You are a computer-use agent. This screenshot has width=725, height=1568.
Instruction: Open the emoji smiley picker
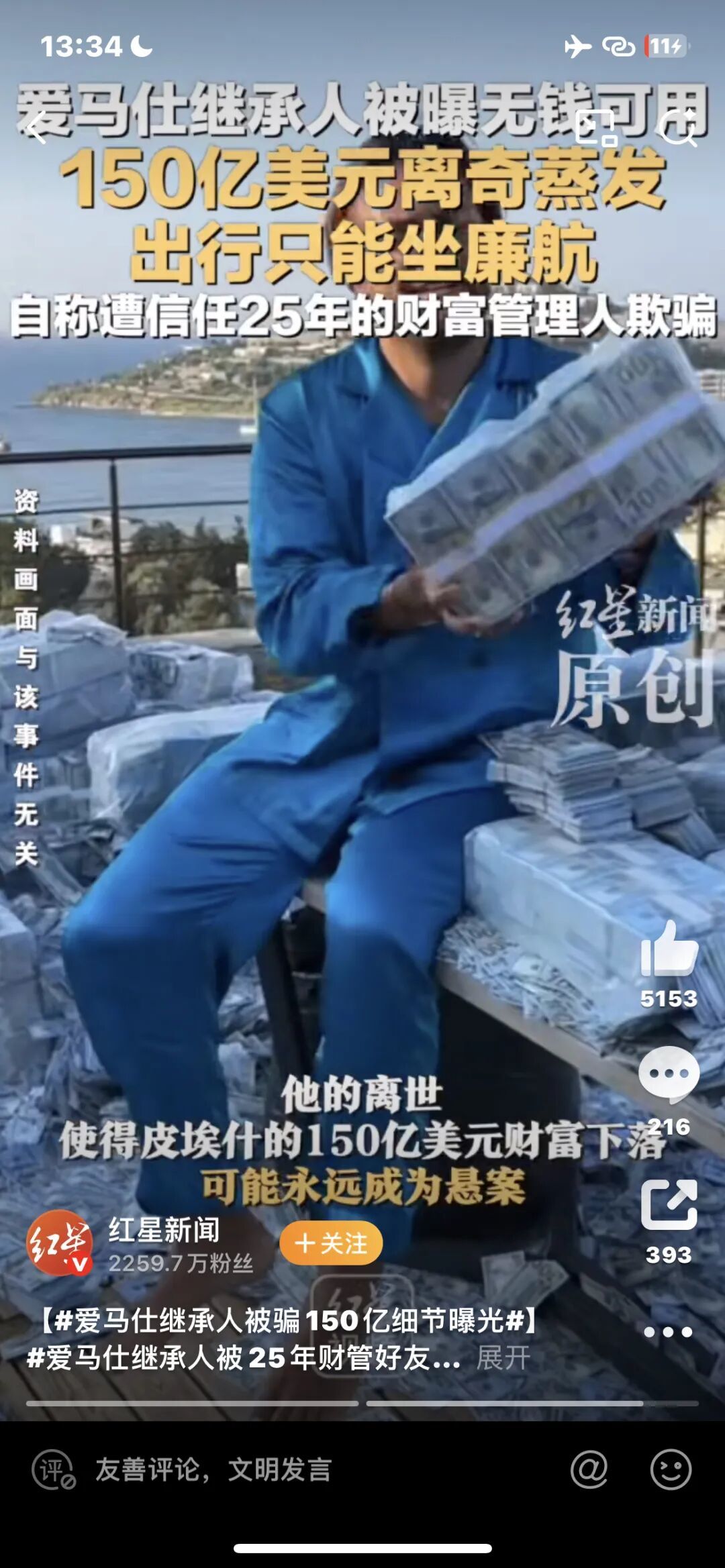coord(671,1469)
